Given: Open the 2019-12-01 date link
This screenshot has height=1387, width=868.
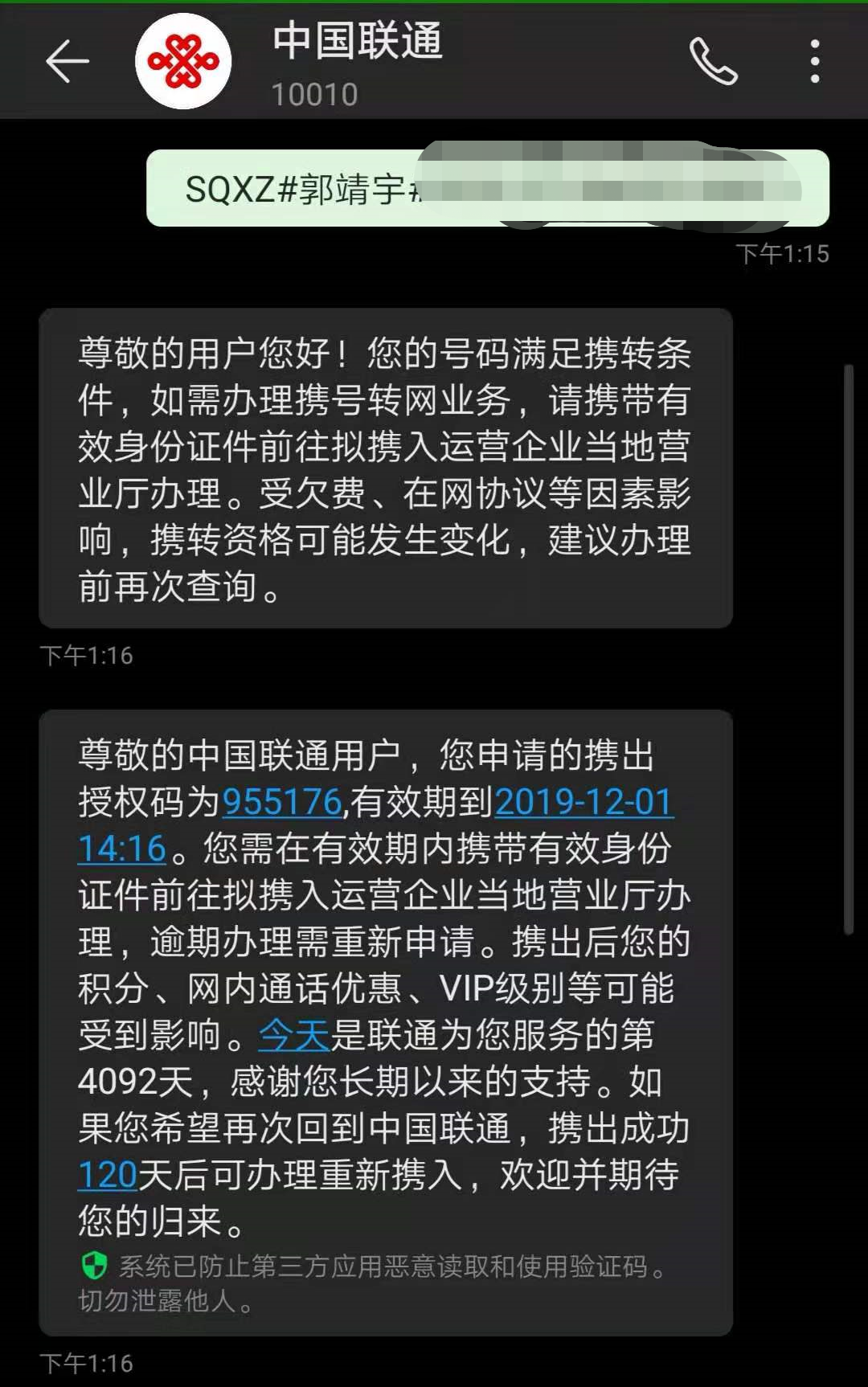Looking at the screenshot, I should point(584,802).
